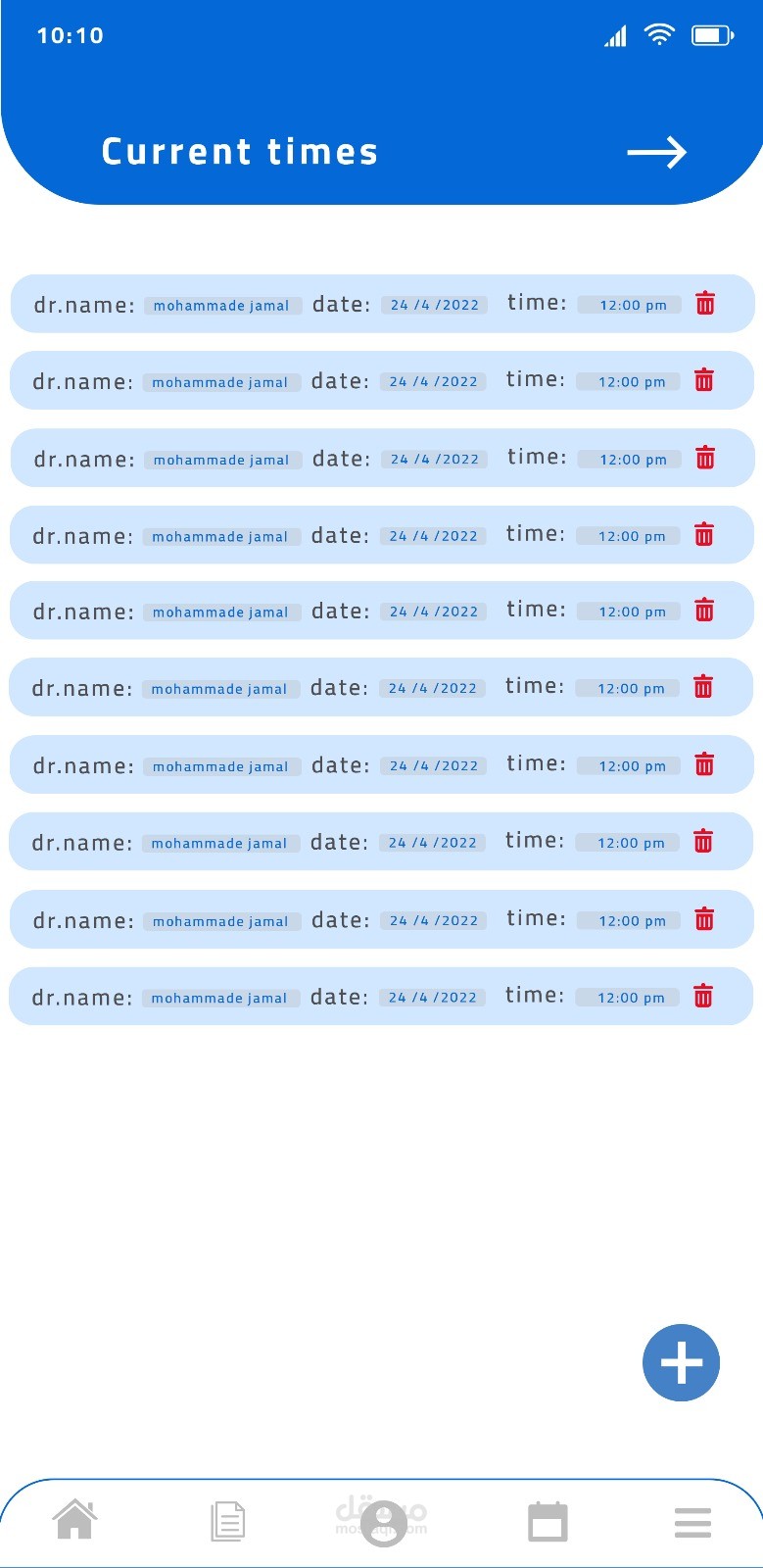The image size is (763, 1568).
Task: Open the calendar tab
Action: point(548,1522)
